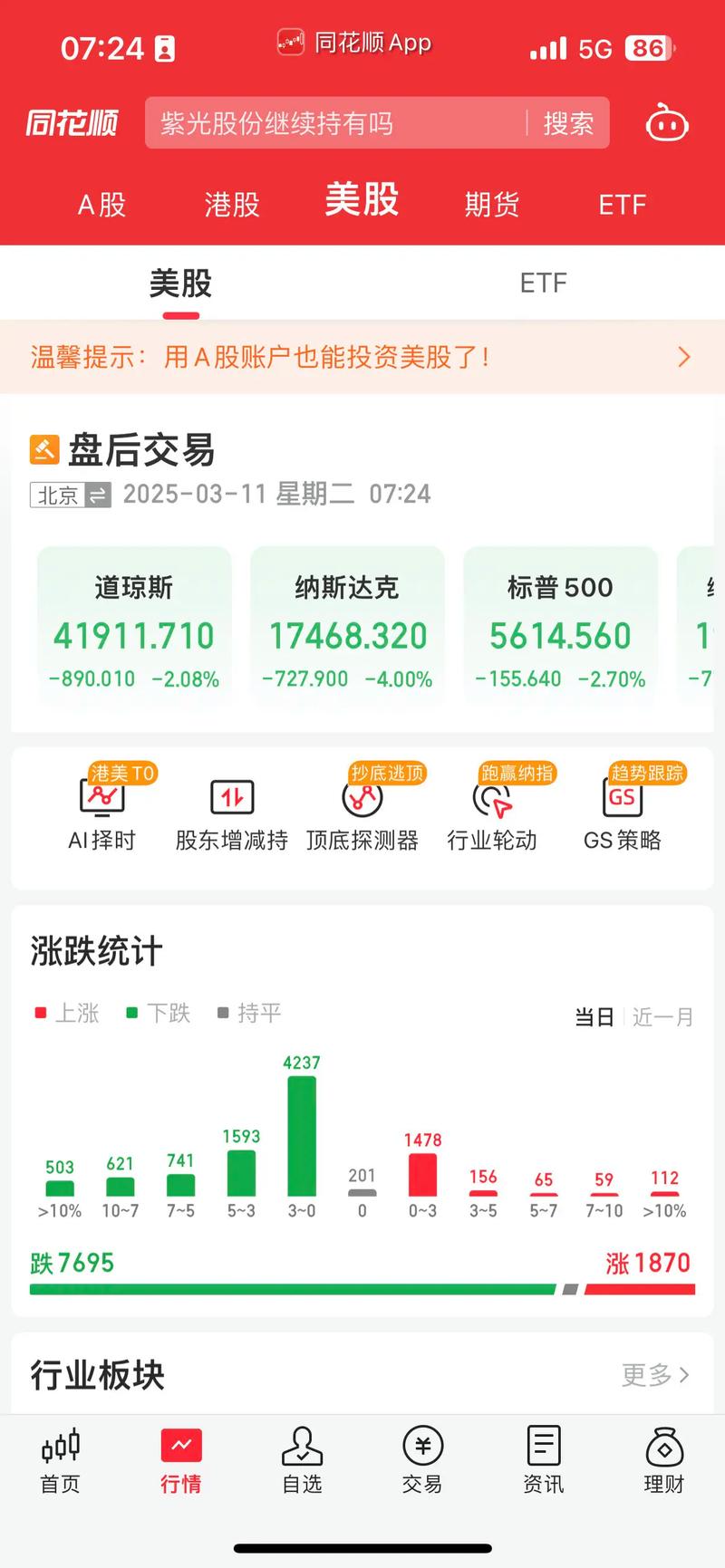The height and width of the screenshot is (1568, 725).
Task: Open the 资讯 section from bottom bar
Action: pyautogui.click(x=543, y=1458)
